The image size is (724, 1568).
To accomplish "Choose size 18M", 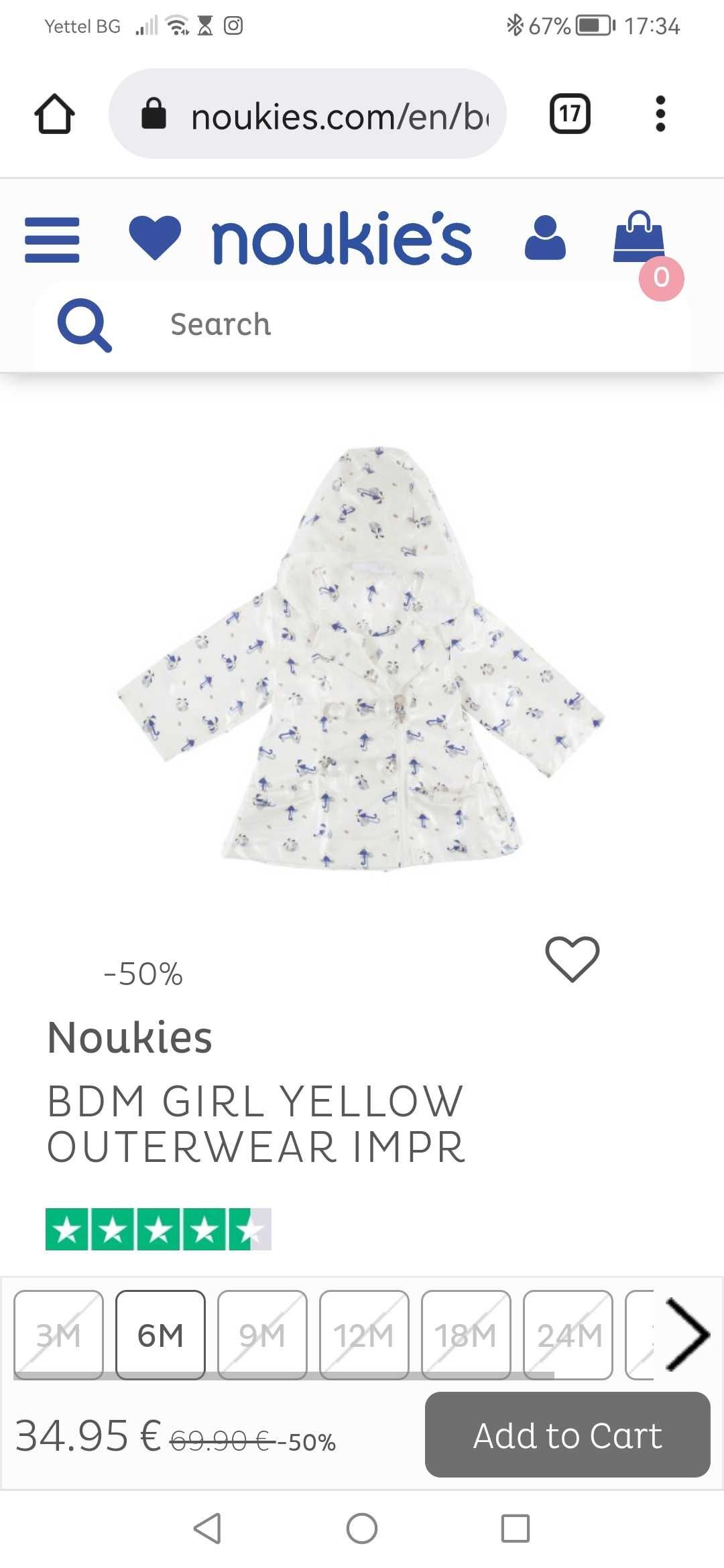I will (466, 1335).
